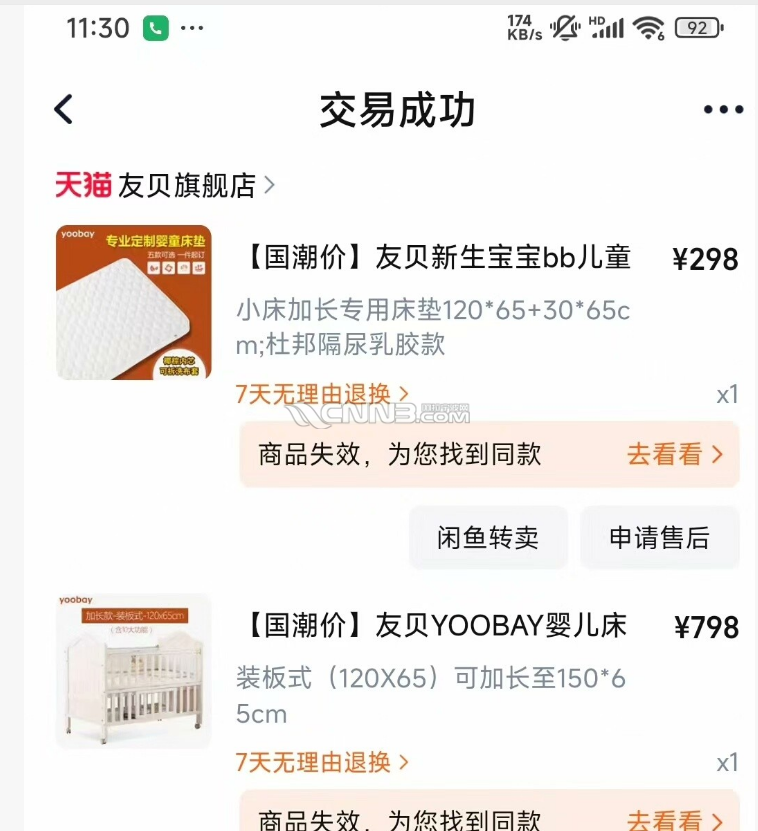This screenshot has width=758, height=831.
Task: Open the three-dot overflow menu
Action: click(x=723, y=110)
